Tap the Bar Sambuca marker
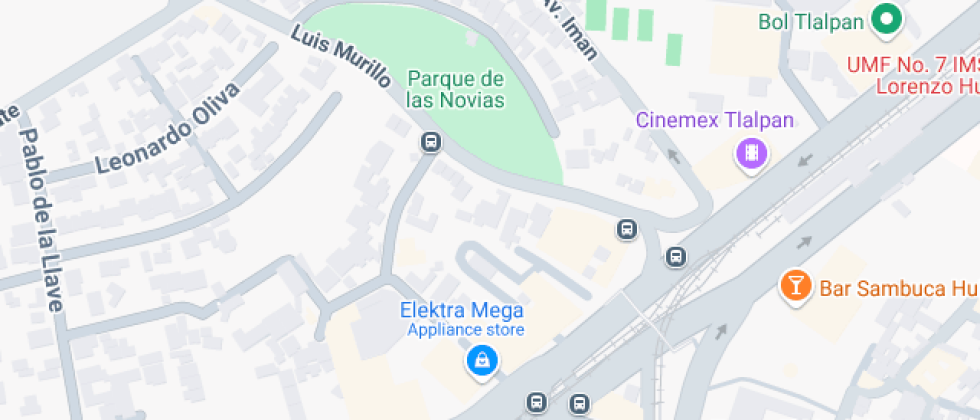Screen dimensions: 980x420 pos(795,286)
